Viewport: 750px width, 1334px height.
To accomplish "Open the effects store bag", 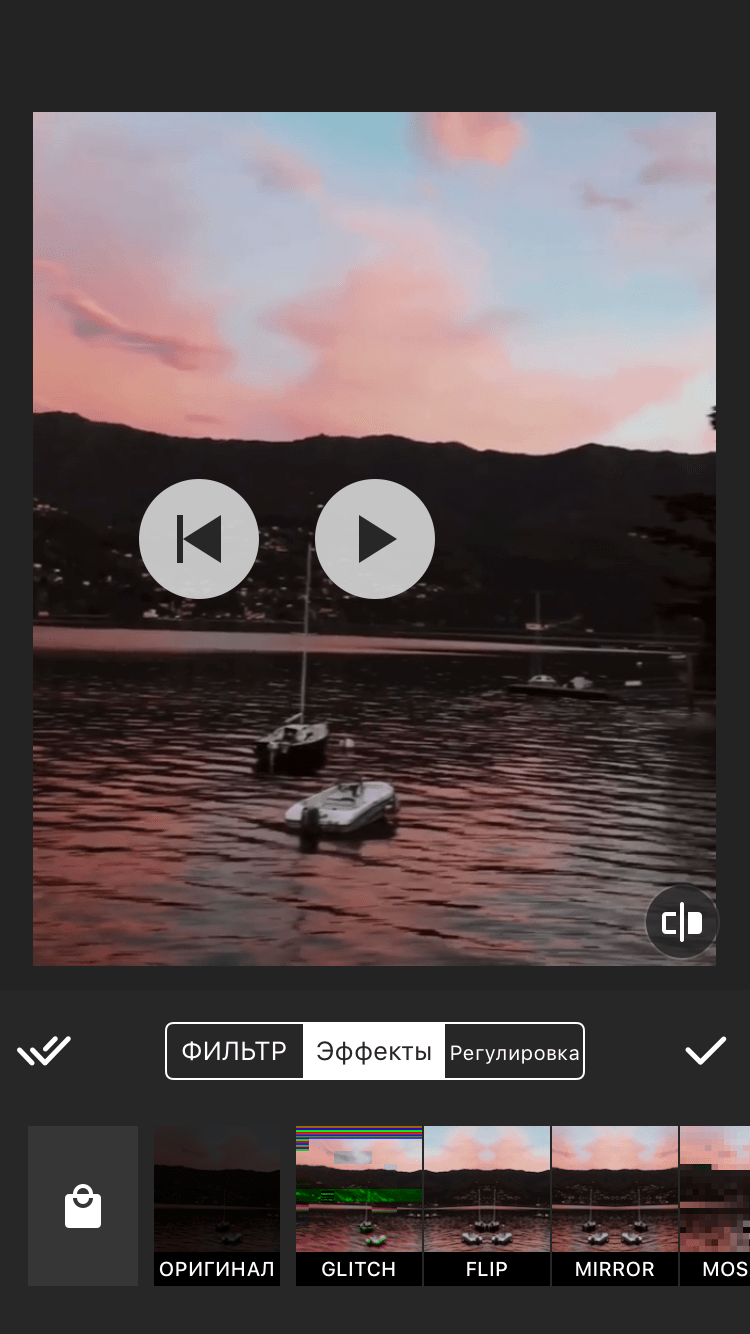I will pos(83,1206).
